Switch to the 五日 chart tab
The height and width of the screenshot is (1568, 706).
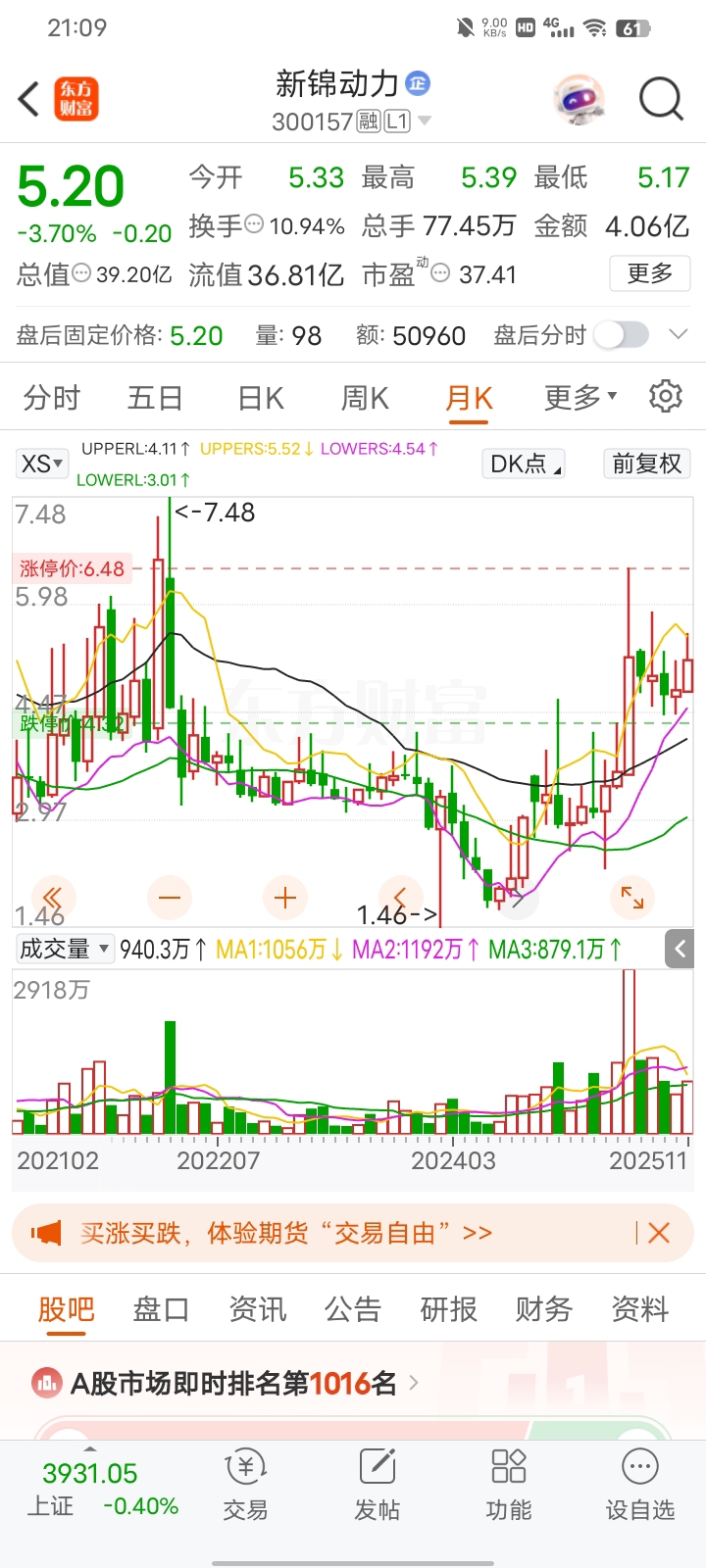click(x=155, y=398)
